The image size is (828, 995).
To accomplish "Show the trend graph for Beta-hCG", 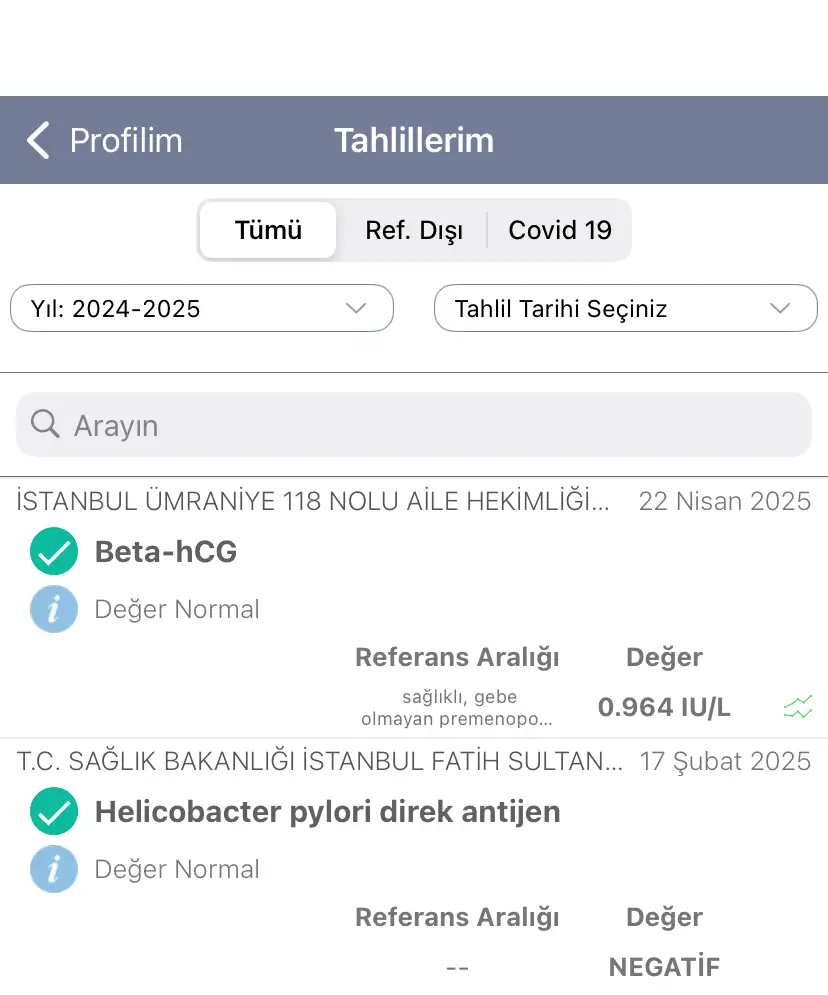I will 798,708.
